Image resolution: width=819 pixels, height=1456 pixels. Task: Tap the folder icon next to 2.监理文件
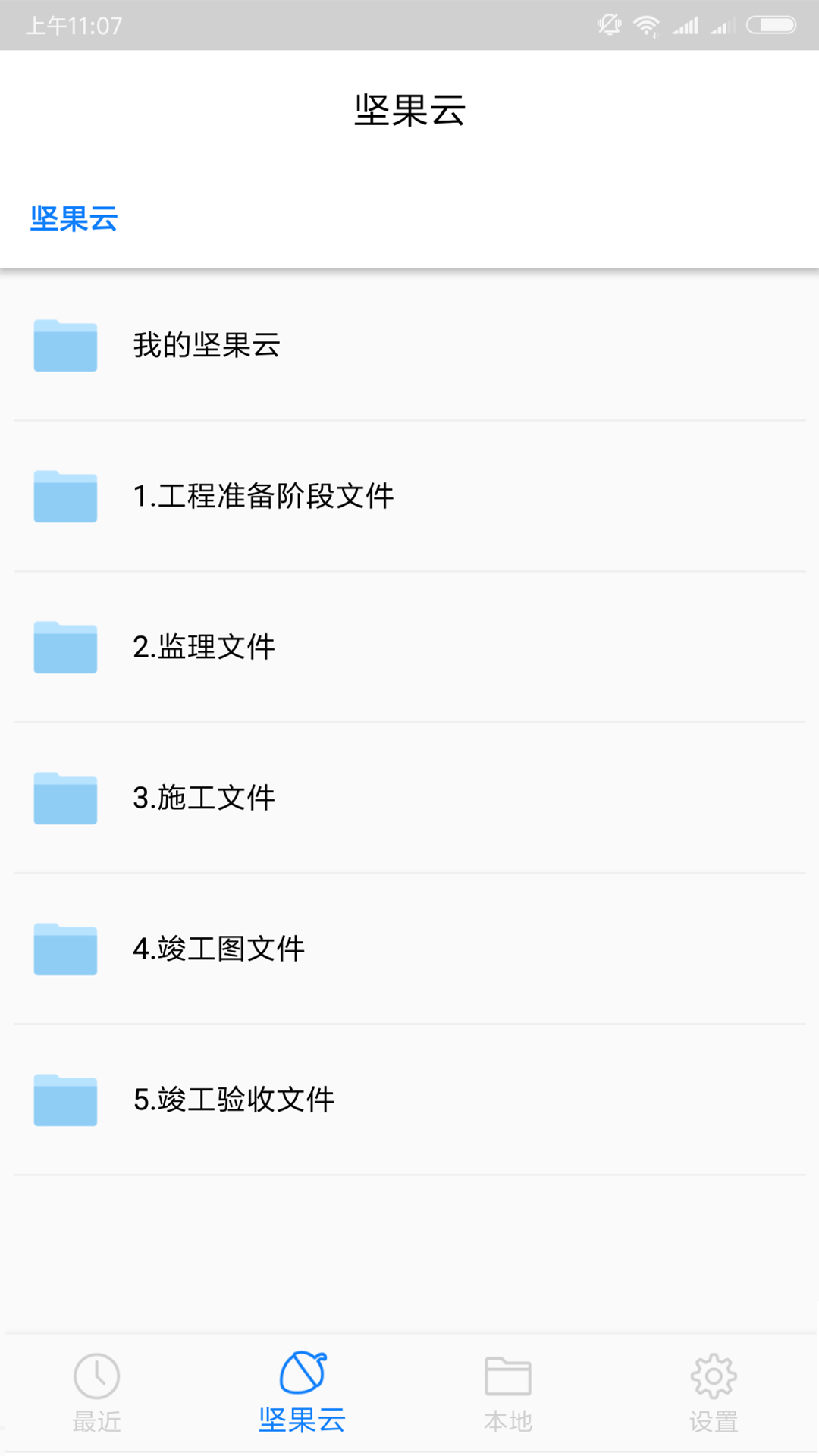click(65, 648)
